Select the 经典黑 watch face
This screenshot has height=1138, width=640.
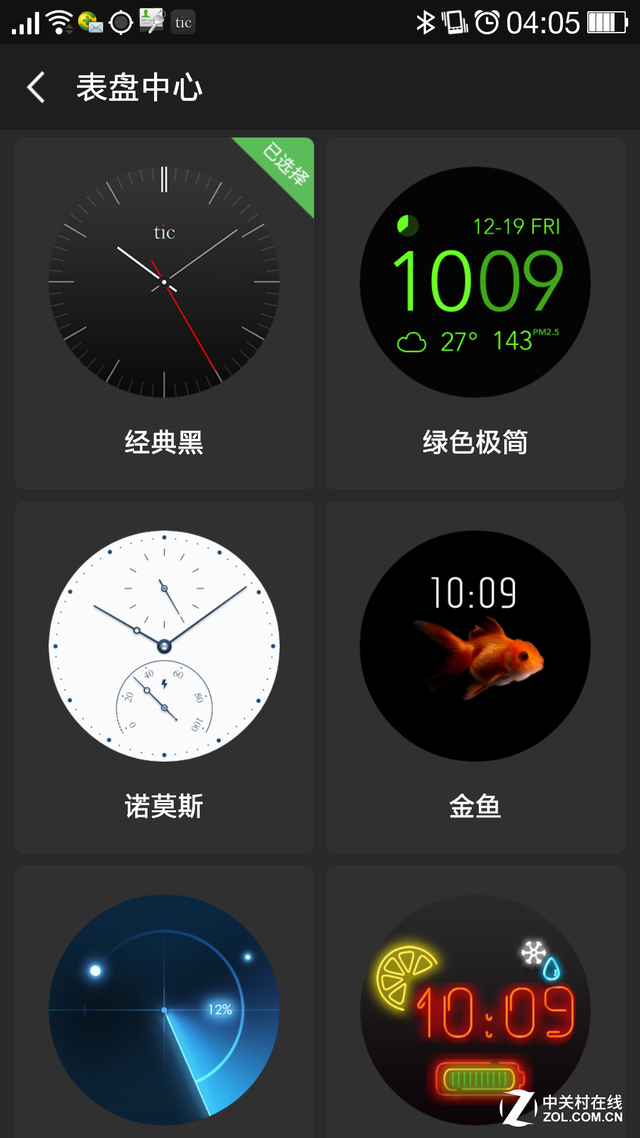164,313
